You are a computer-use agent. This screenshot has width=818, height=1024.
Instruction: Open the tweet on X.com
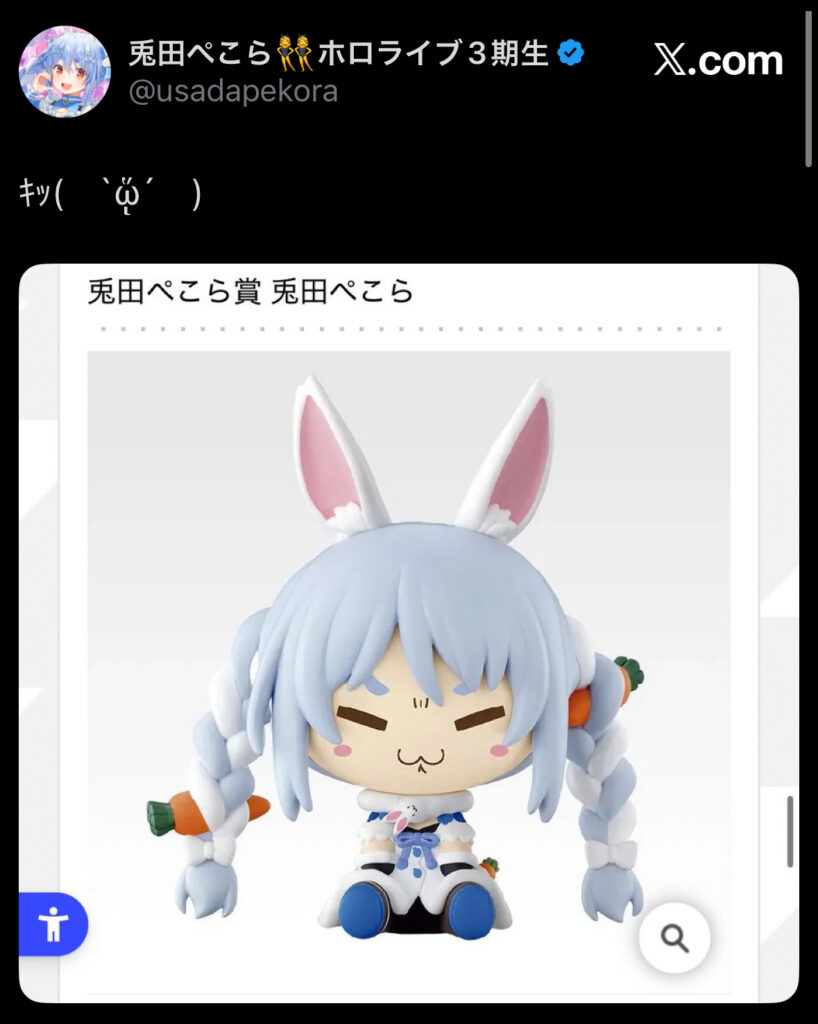pyautogui.click(x=718, y=60)
